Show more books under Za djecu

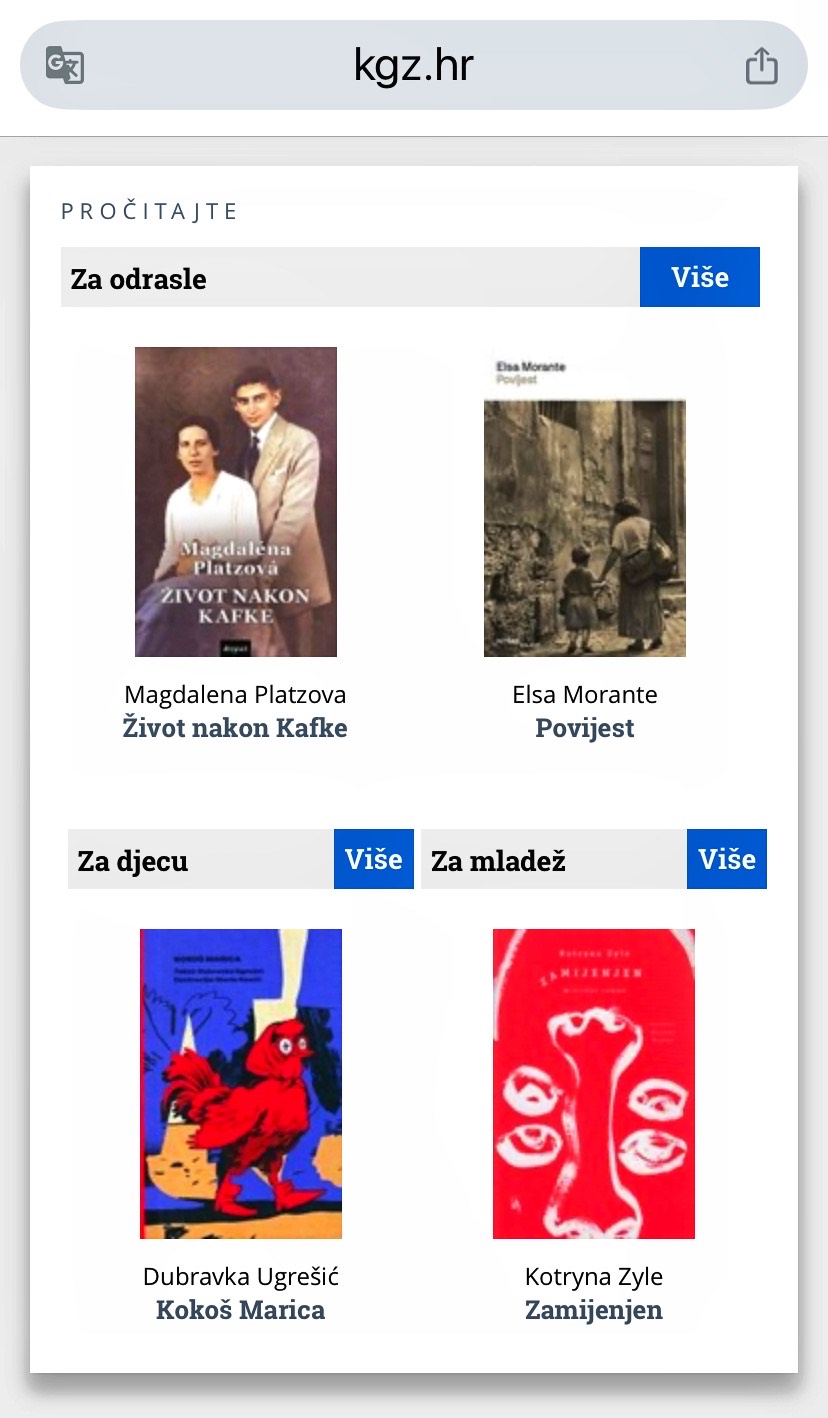point(373,859)
